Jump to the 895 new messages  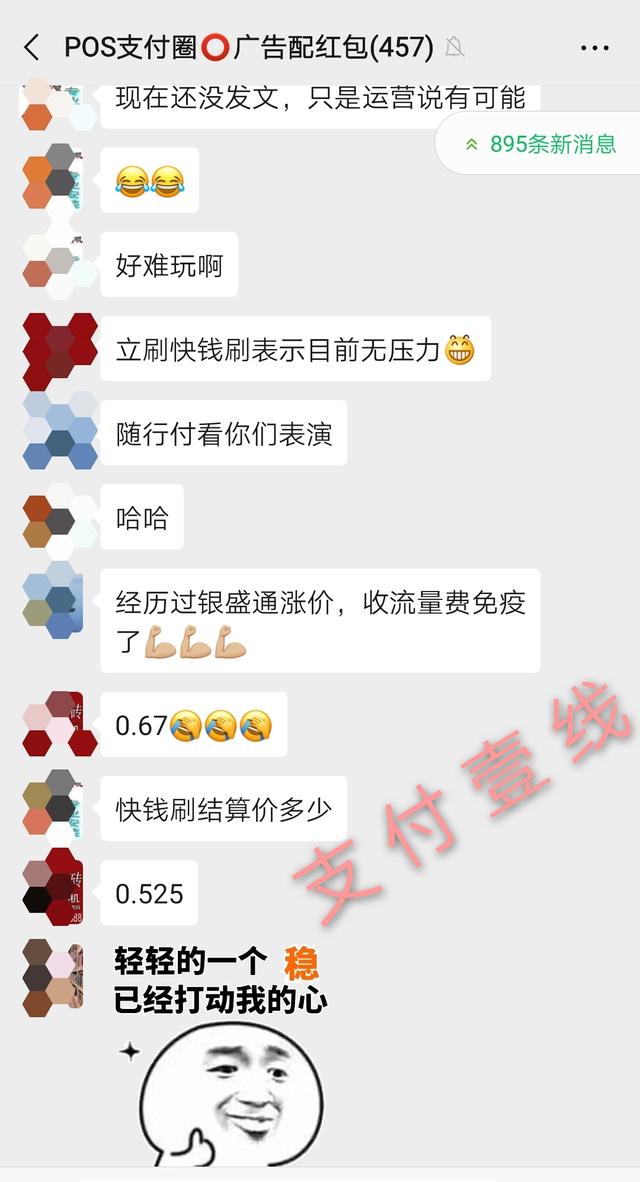click(540, 144)
